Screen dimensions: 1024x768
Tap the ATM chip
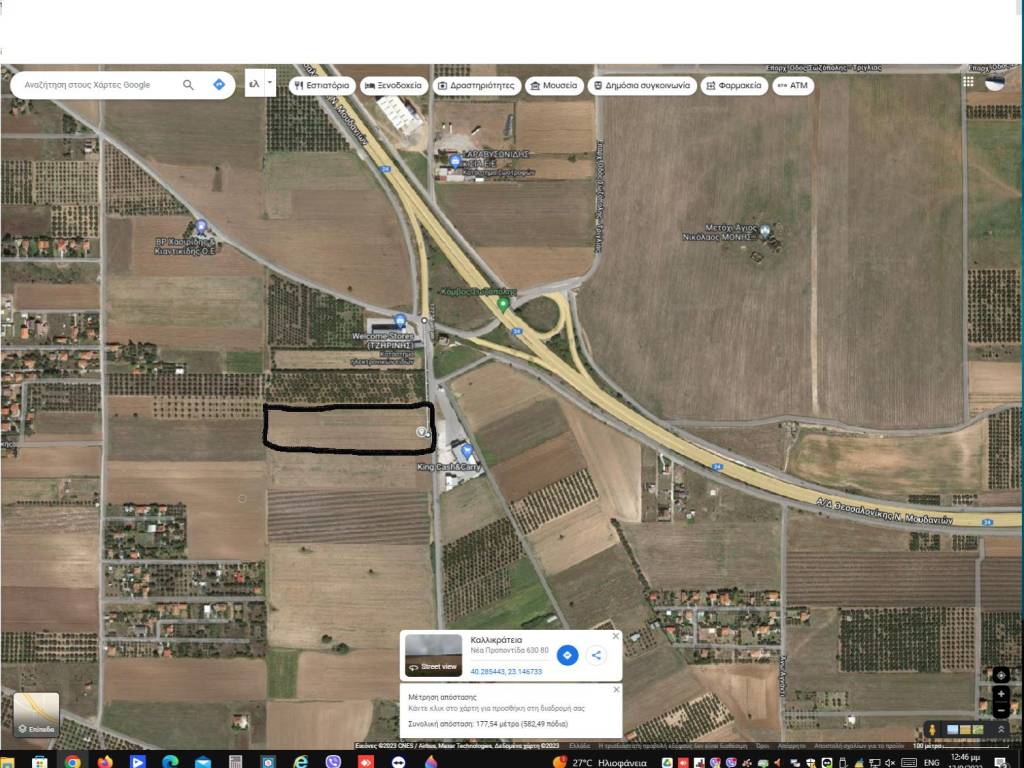click(793, 86)
